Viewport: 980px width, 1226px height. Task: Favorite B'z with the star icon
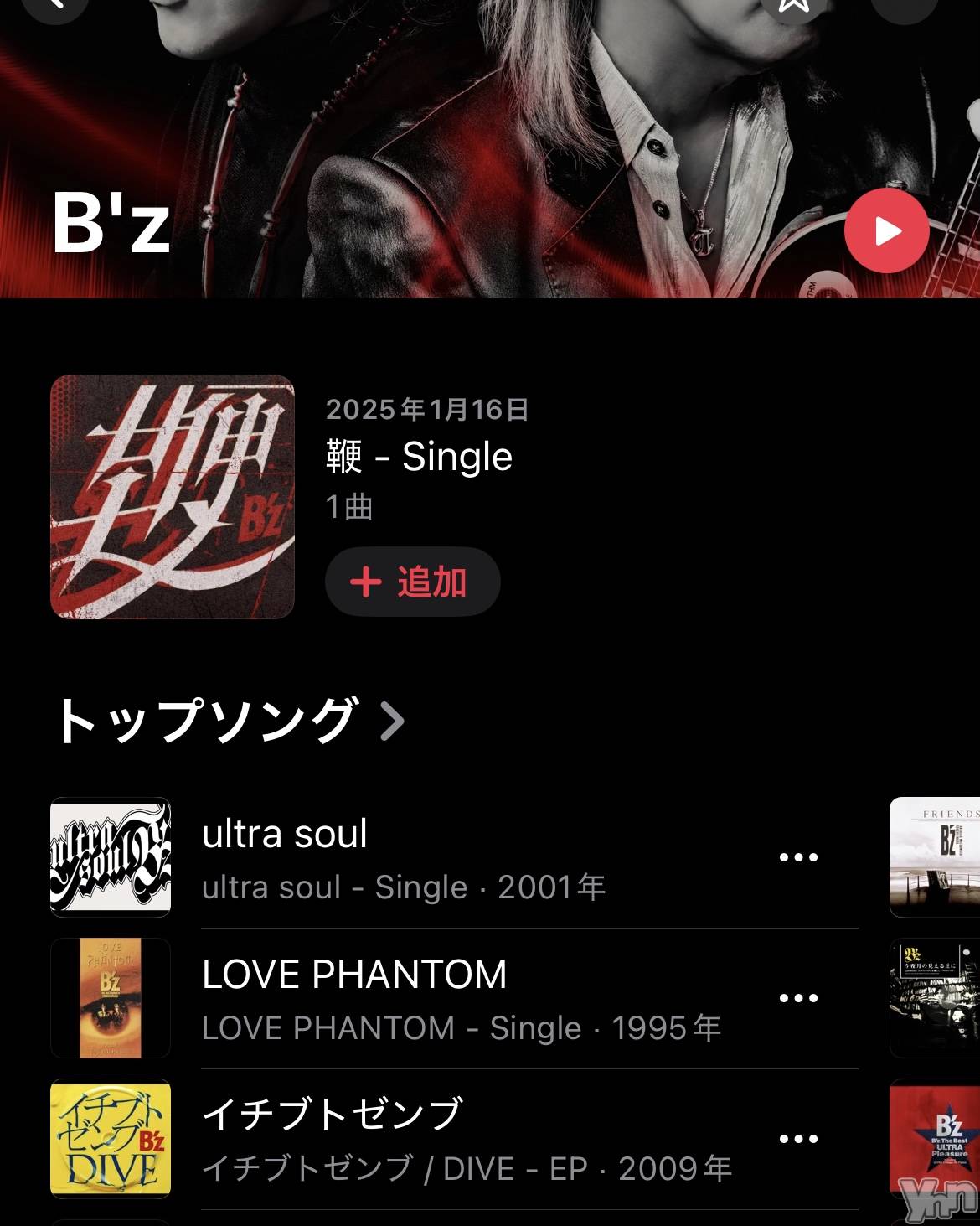(794, 5)
